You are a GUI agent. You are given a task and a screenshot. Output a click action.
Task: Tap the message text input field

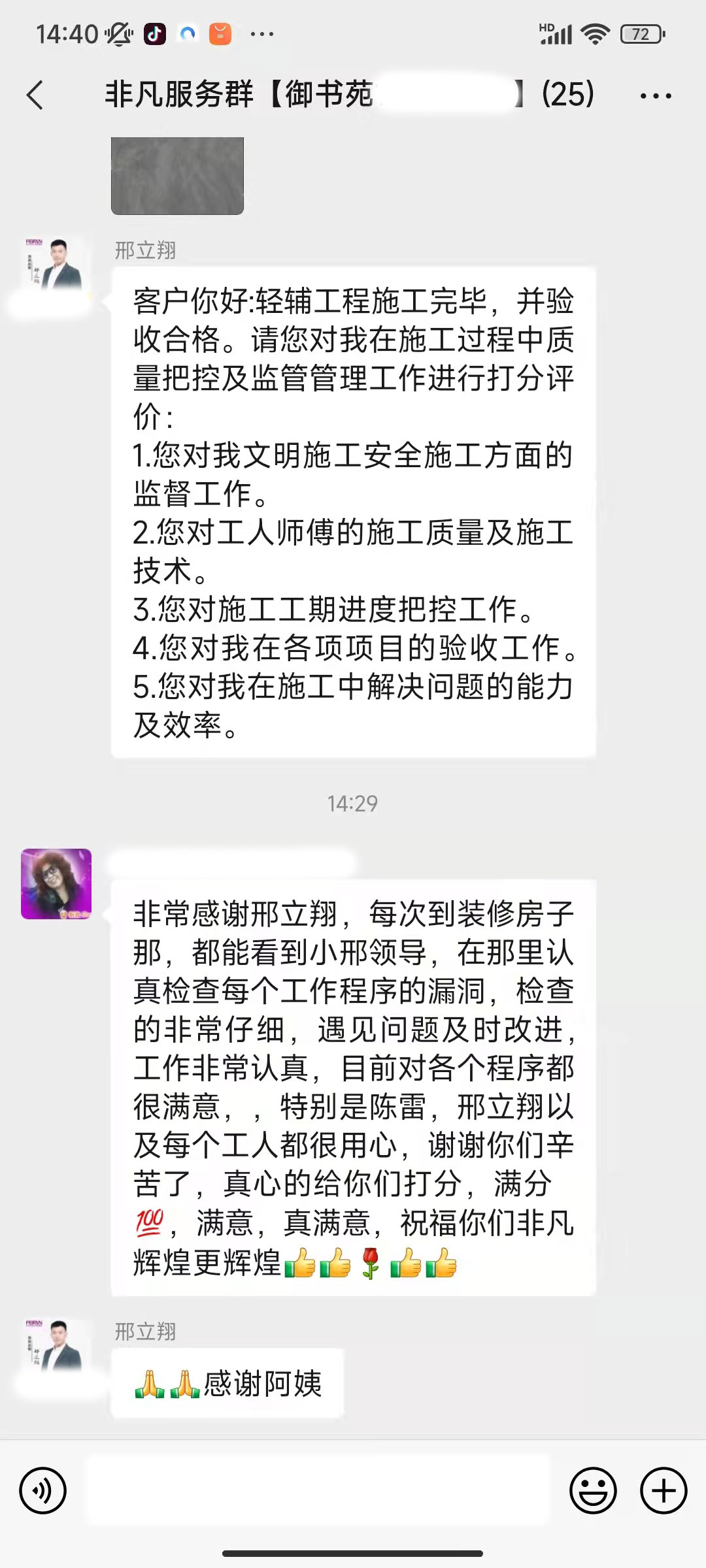(317, 1491)
